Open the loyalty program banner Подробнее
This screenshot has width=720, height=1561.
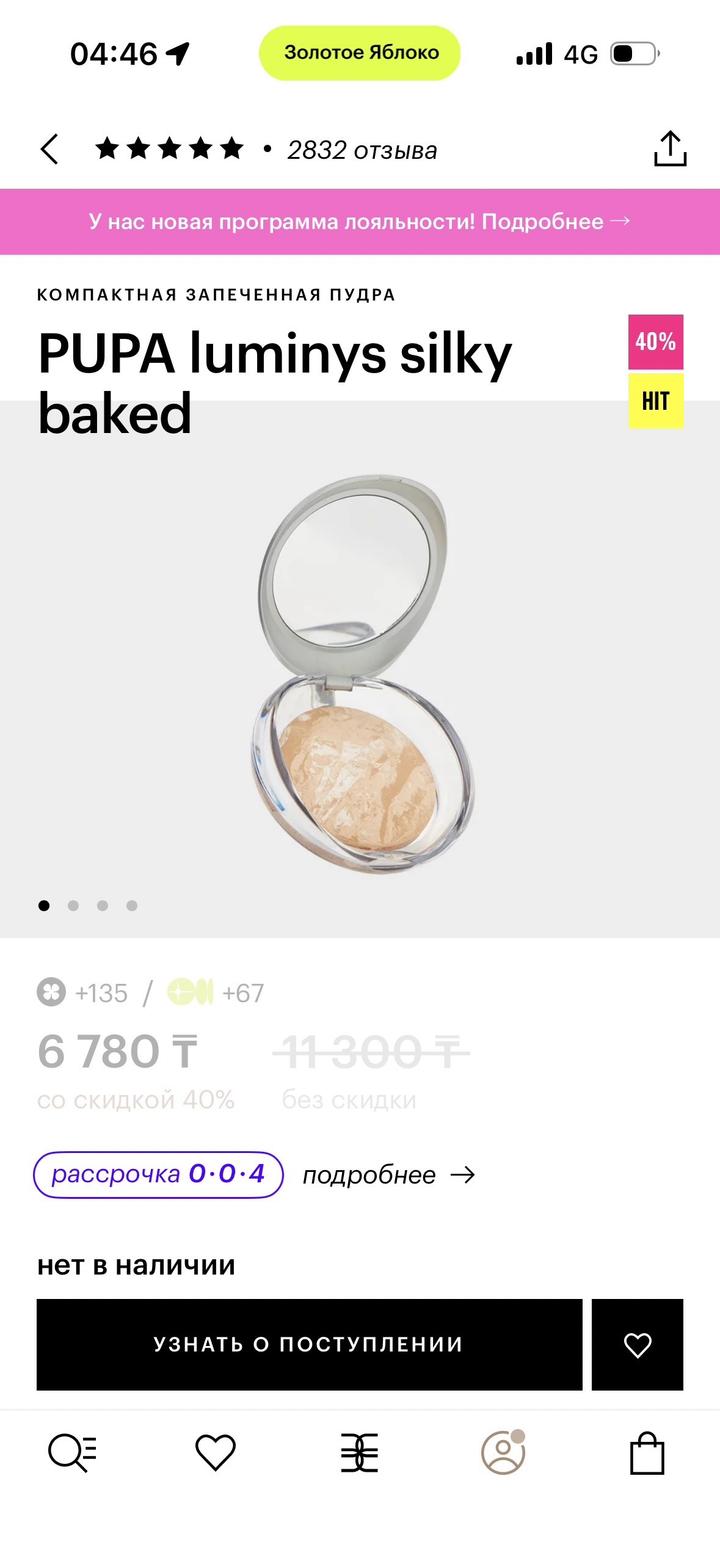tap(360, 221)
